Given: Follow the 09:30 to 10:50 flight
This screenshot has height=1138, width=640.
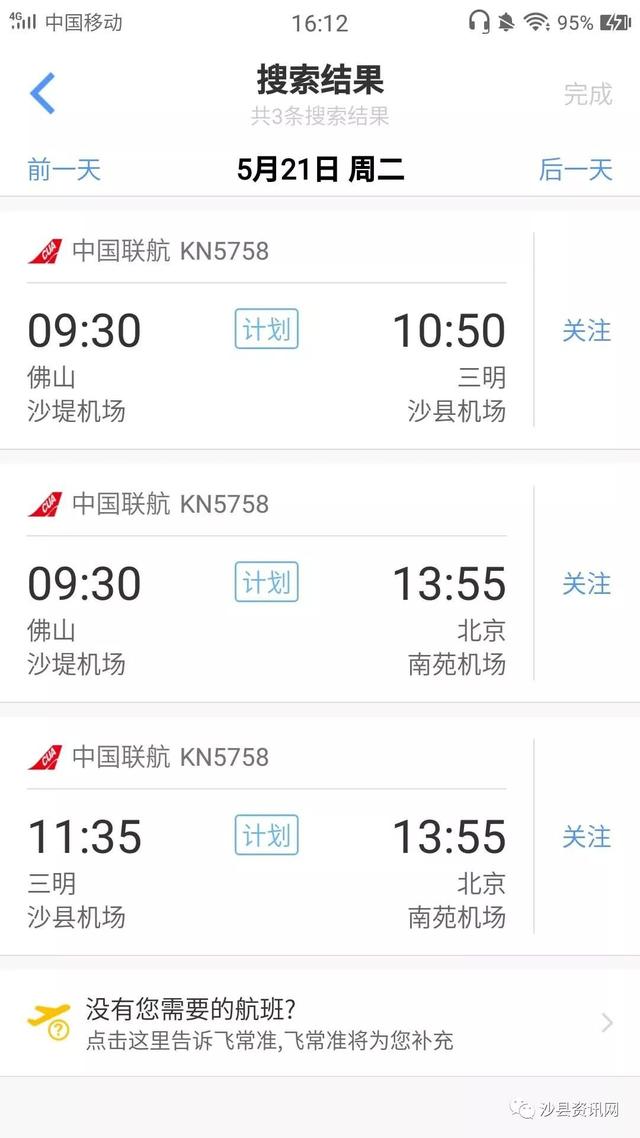Looking at the screenshot, I should pyautogui.click(x=586, y=331).
